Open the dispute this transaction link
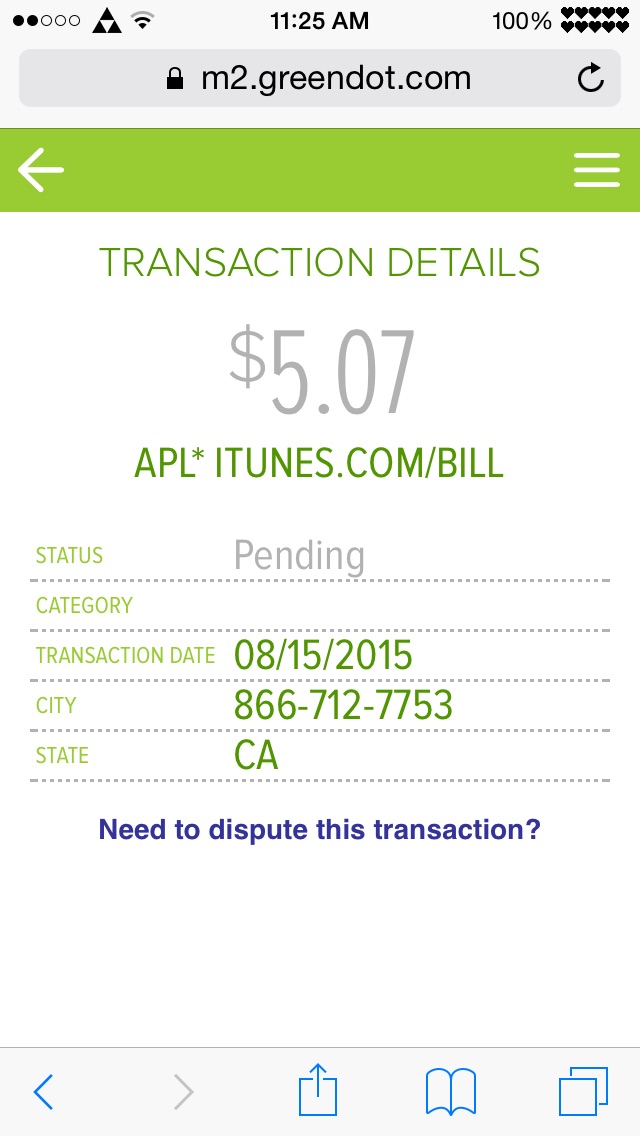Viewport: 640px width, 1136px height. (319, 829)
